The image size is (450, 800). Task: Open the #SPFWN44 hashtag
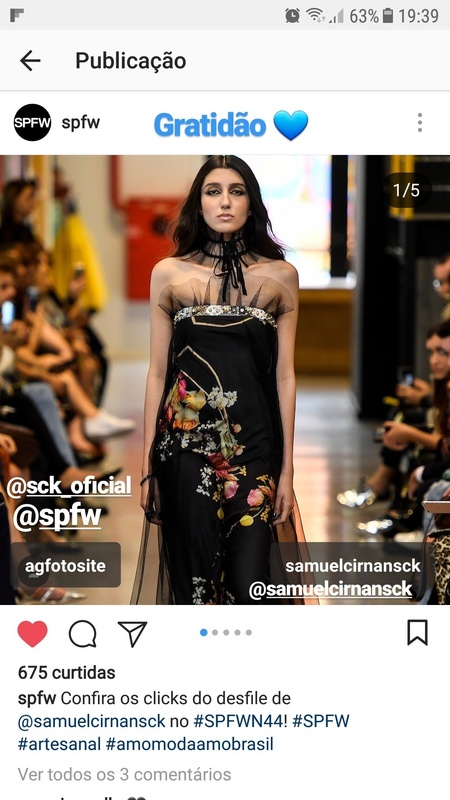click(236, 721)
